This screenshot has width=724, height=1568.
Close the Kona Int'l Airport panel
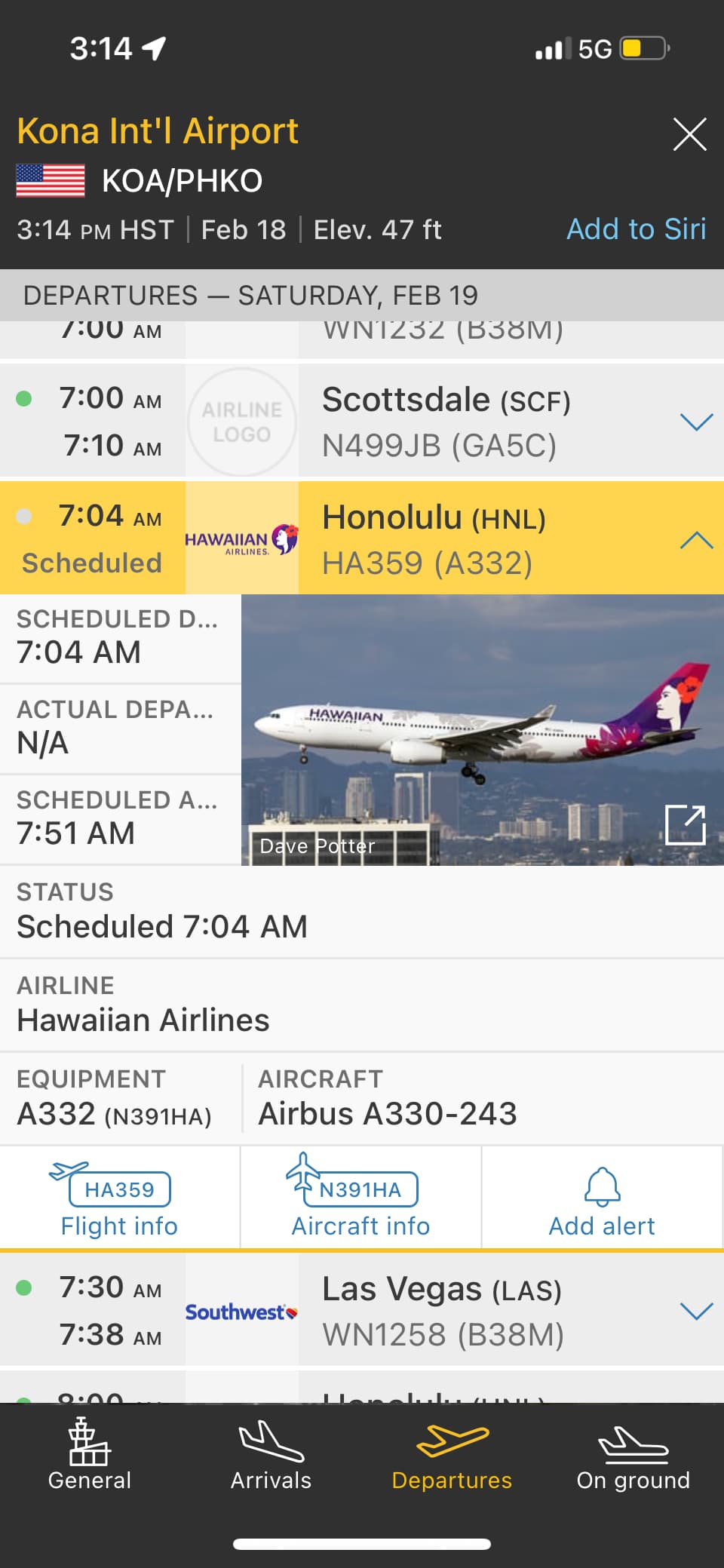pyautogui.click(x=689, y=135)
